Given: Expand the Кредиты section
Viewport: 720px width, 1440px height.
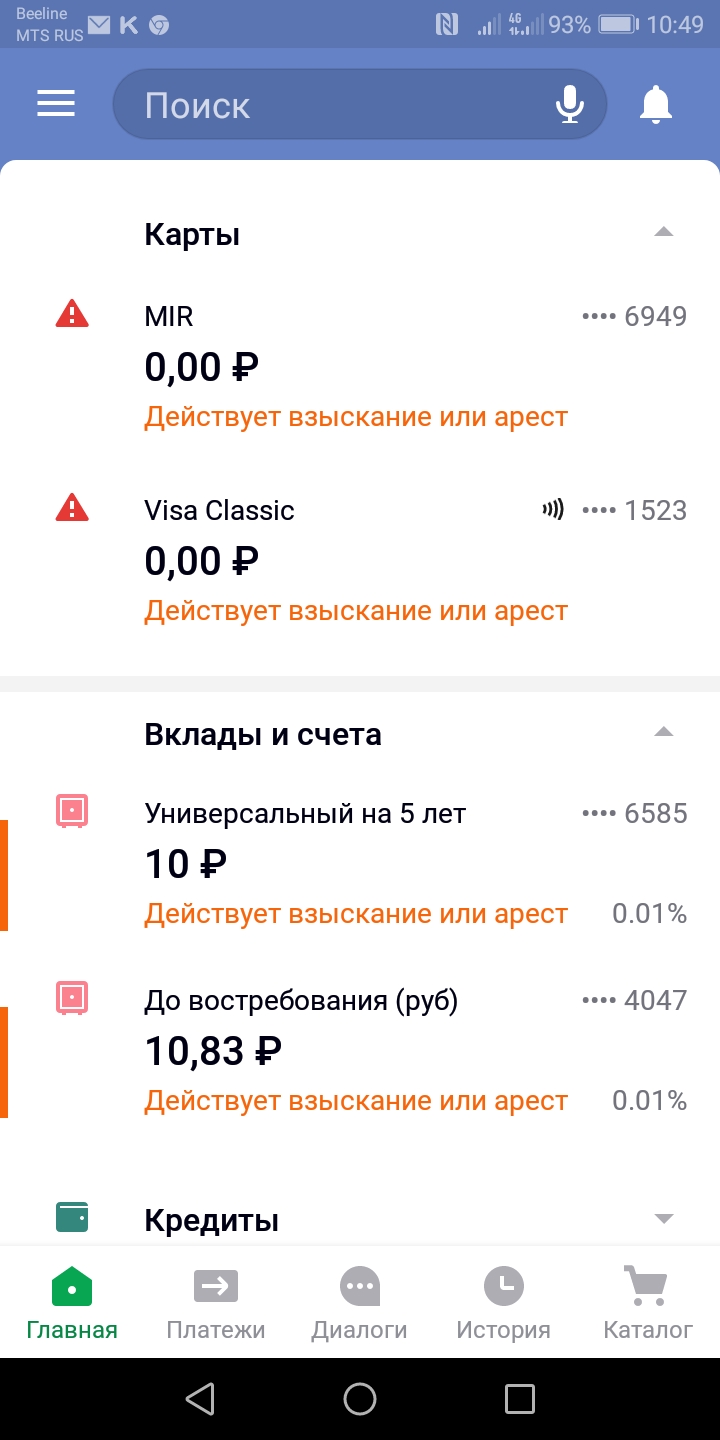Looking at the screenshot, I should point(663,1219).
